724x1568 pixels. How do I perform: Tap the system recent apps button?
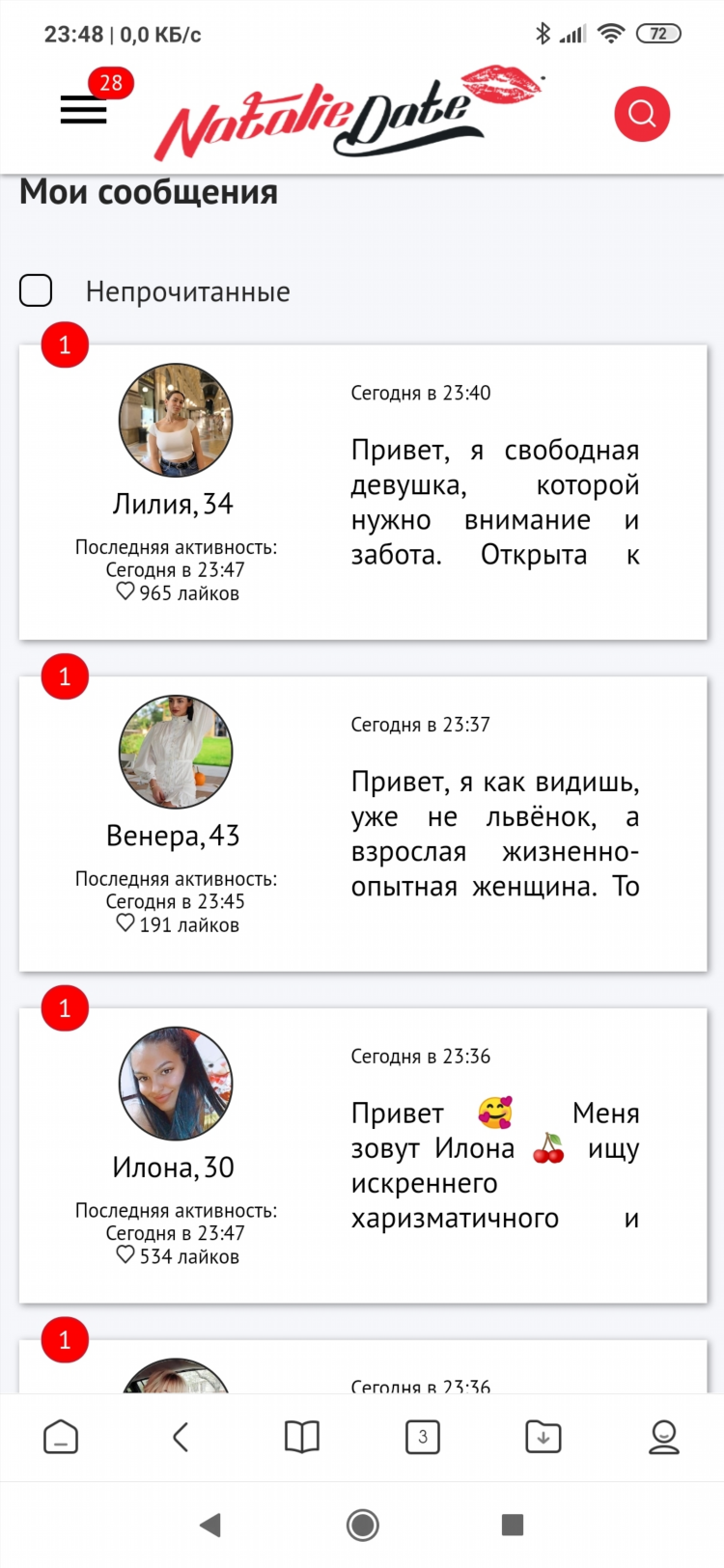click(513, 1525)
